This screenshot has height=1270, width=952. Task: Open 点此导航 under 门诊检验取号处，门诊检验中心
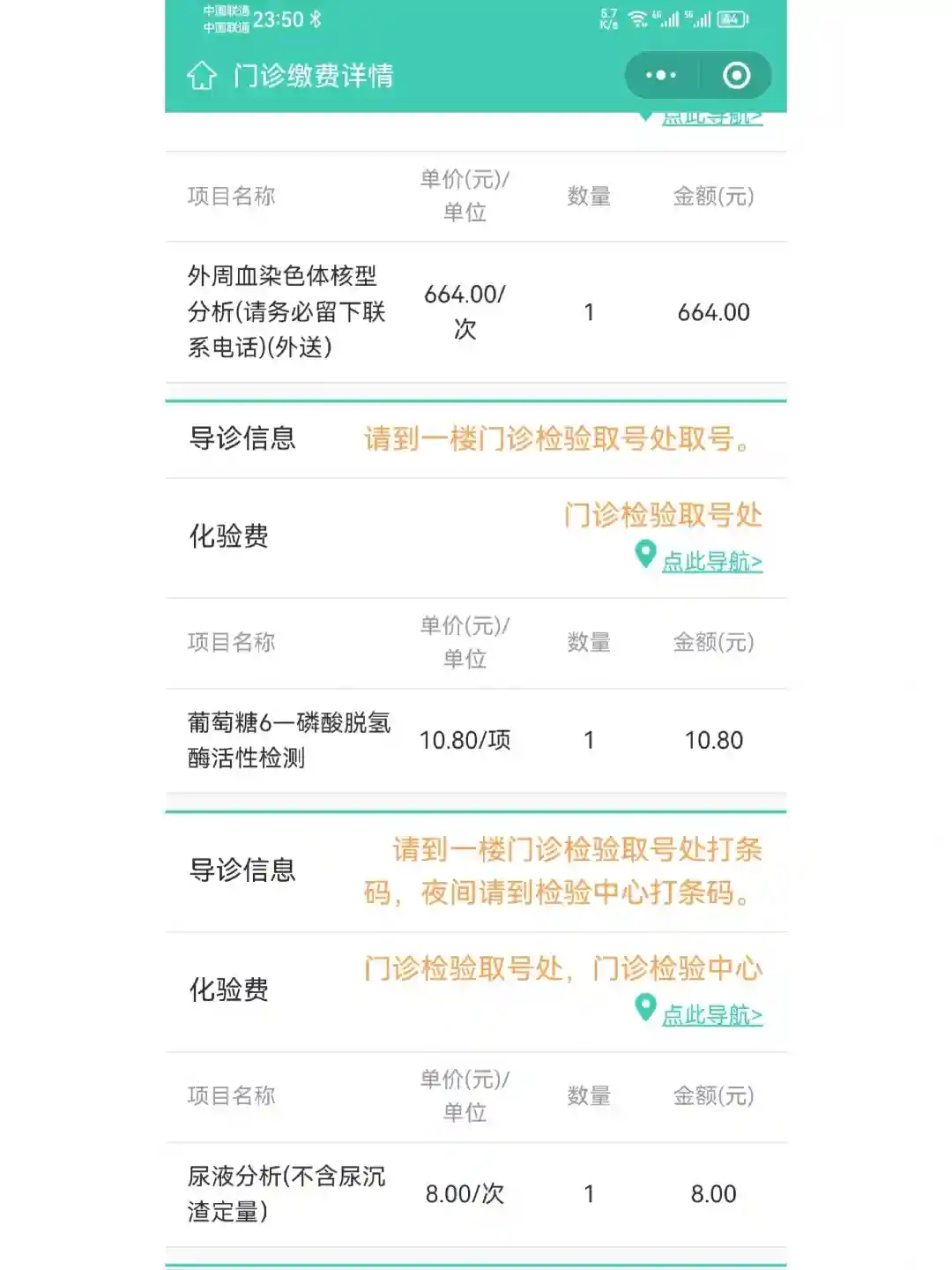coord(711,1014)
